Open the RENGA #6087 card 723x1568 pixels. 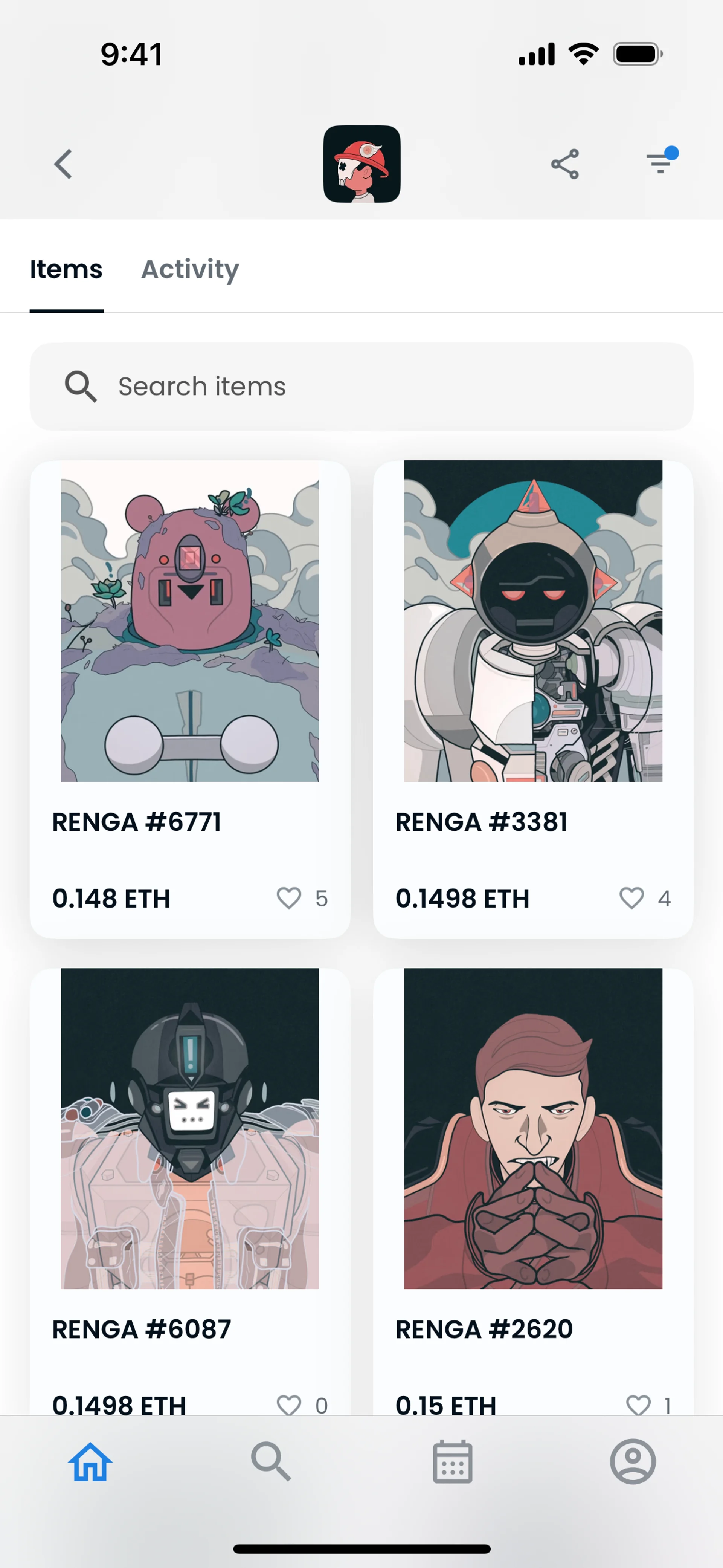pyautogui.click(x=190, y=1128)
